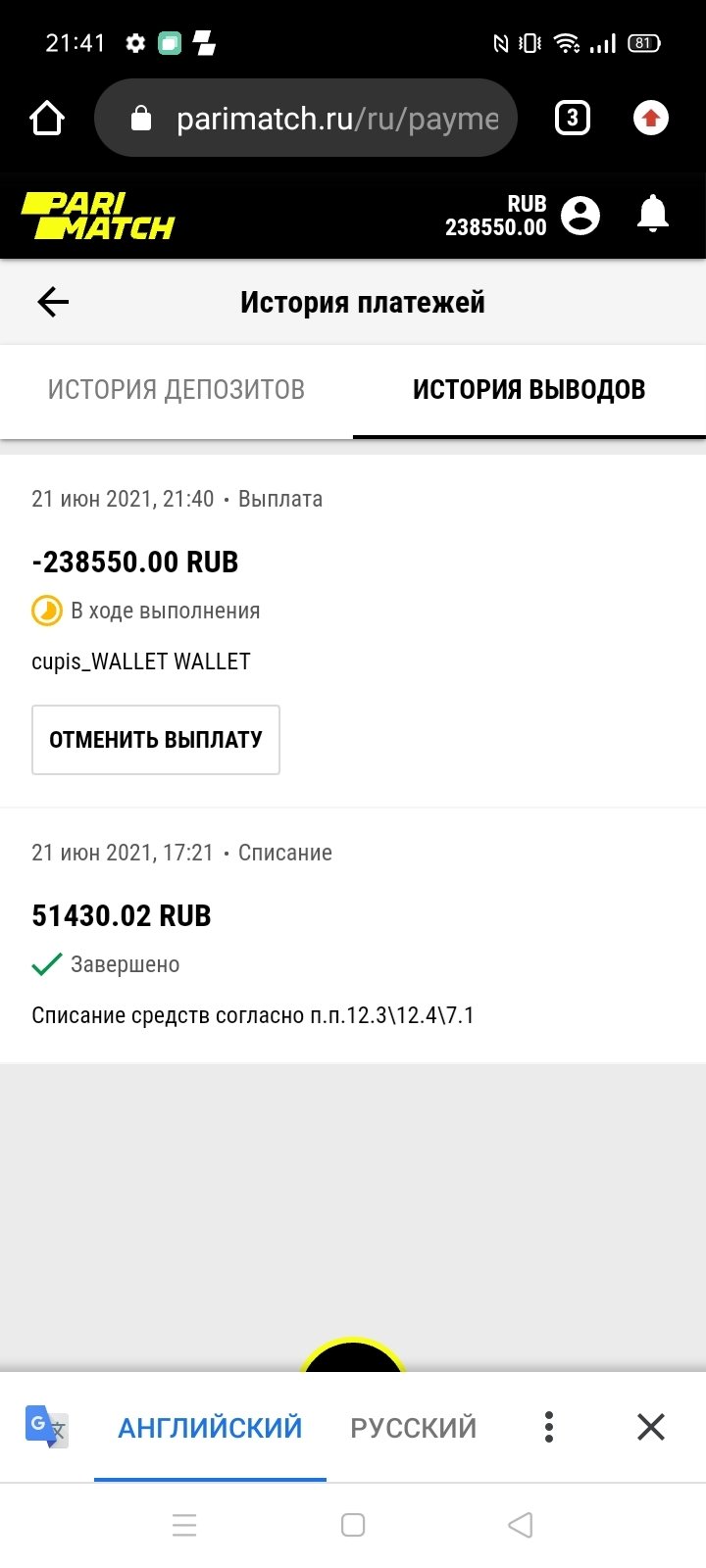
Task: Select the История выводов tab
Action: click(529, 390)
